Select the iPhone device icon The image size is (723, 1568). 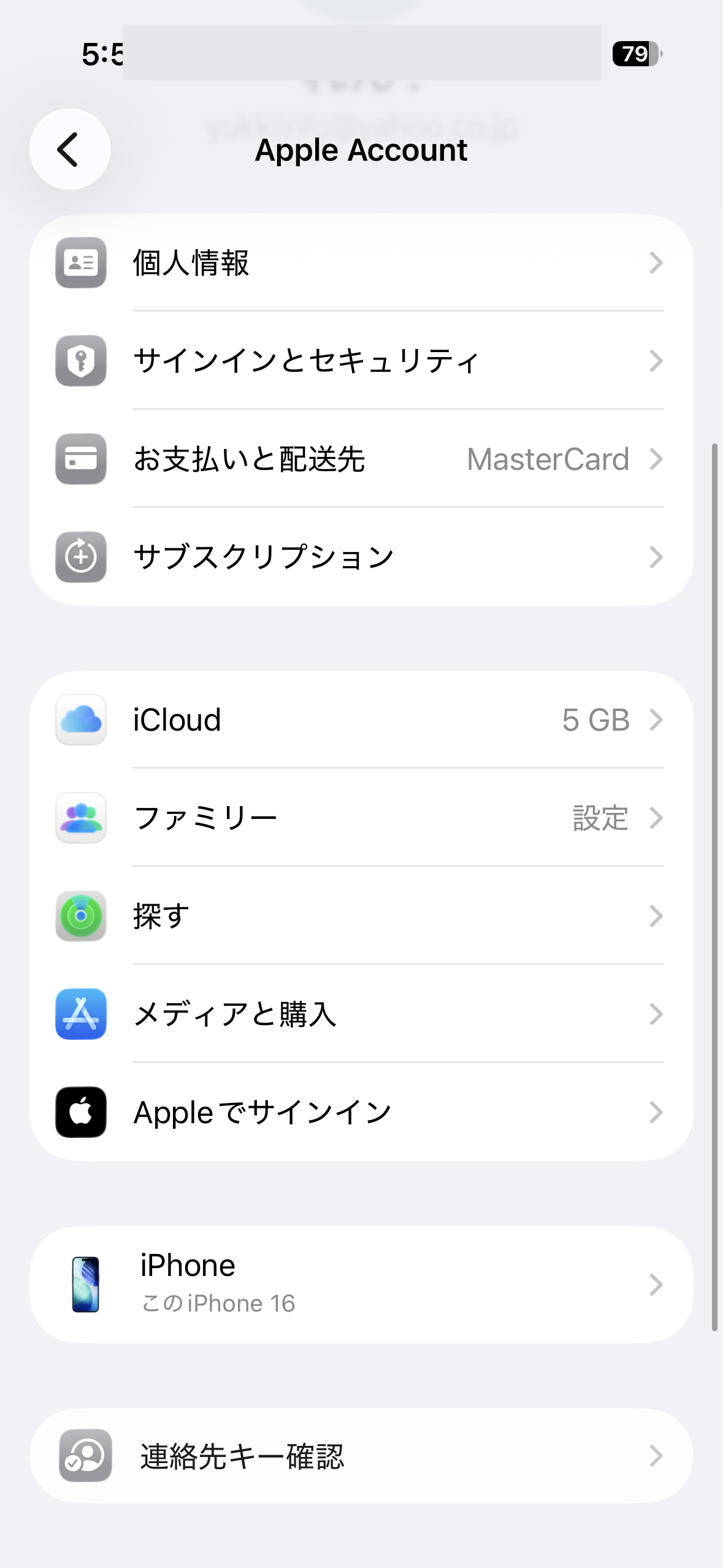point(86,1284)
